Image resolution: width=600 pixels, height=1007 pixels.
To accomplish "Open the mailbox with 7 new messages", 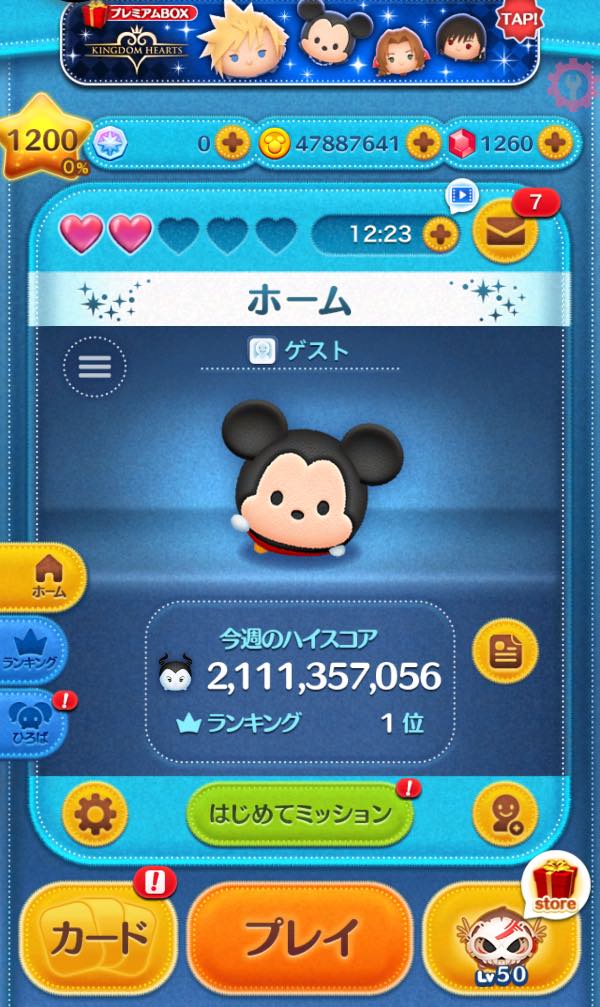I will coord(505,231).
